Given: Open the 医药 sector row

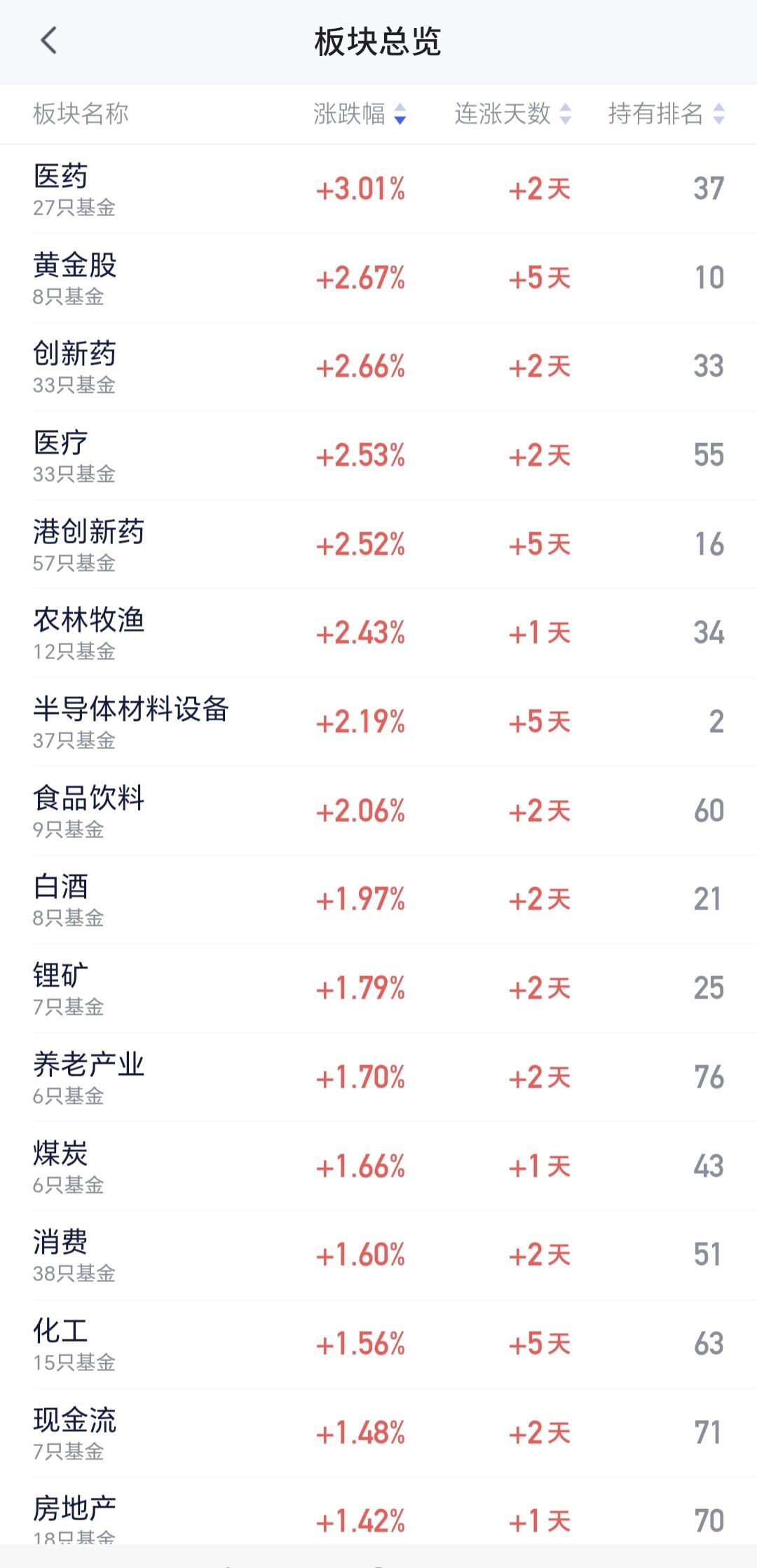Looking at the screenshot, I should click(x=378, y=189).
